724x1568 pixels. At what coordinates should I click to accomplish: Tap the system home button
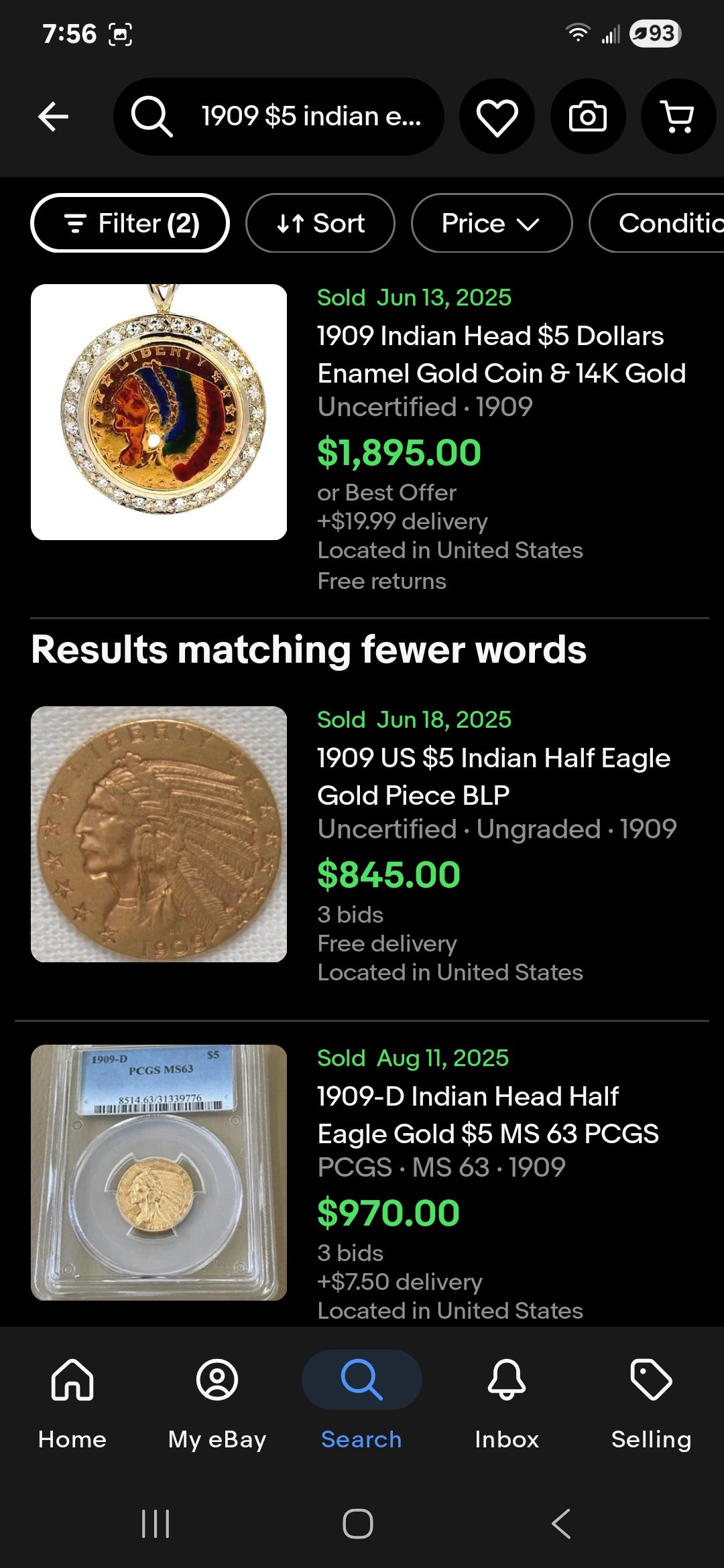pyautogui.click(x=358, y=1524)
